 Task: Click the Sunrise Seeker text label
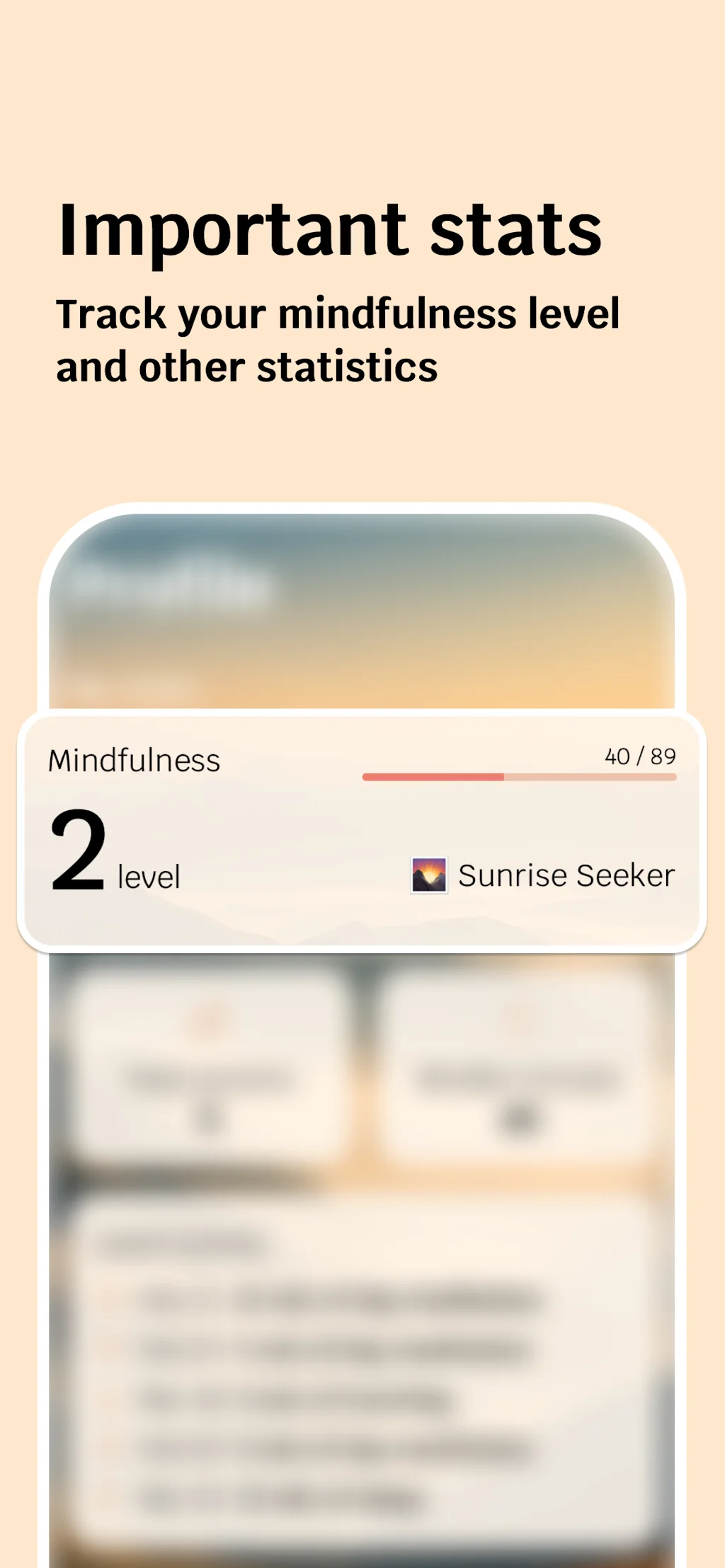566,875
